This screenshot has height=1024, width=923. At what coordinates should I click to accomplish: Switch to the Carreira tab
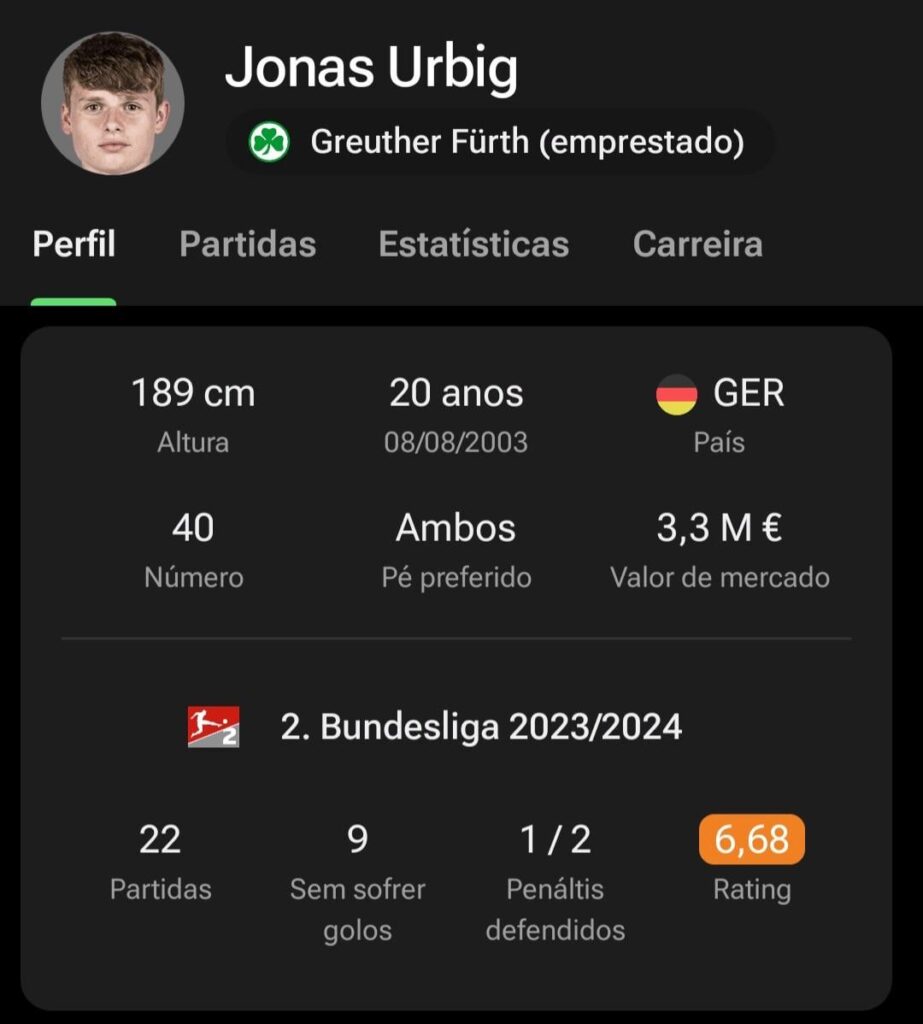point(697,244)
